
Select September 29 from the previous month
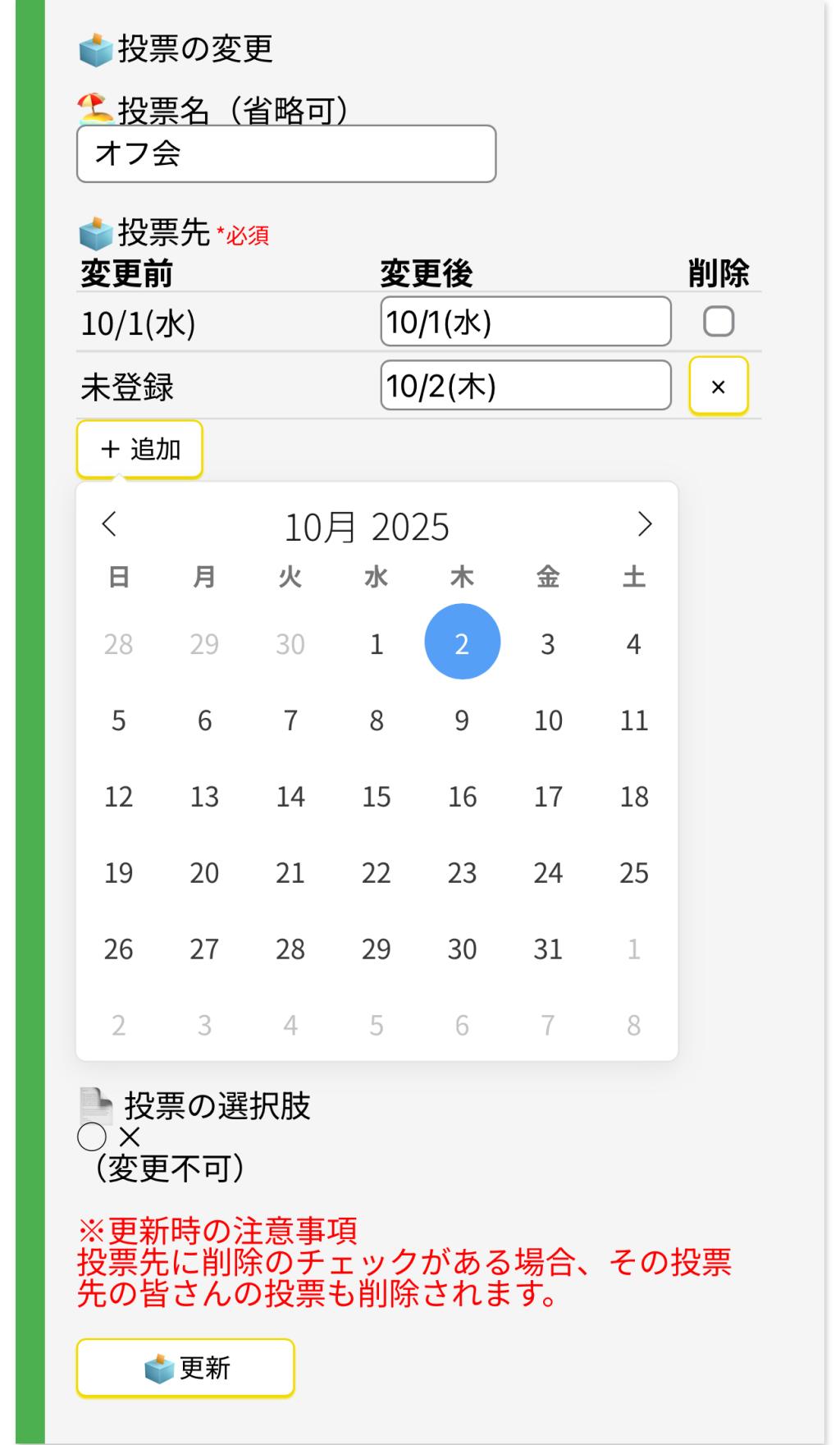point(204,644)
